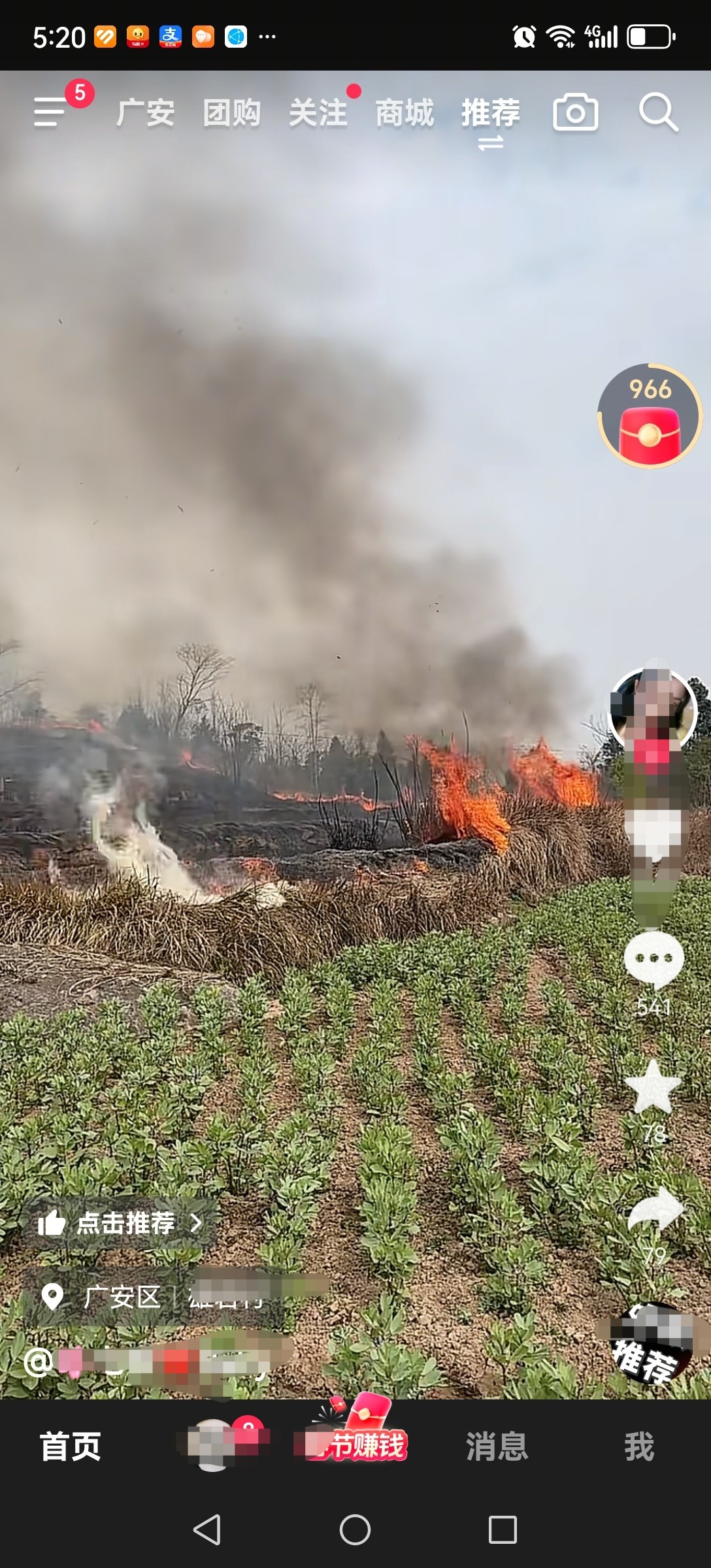This screenshot has width=711, height=1568.
Task: Open the 广安区 location tag
Action: click(122, 1297)
